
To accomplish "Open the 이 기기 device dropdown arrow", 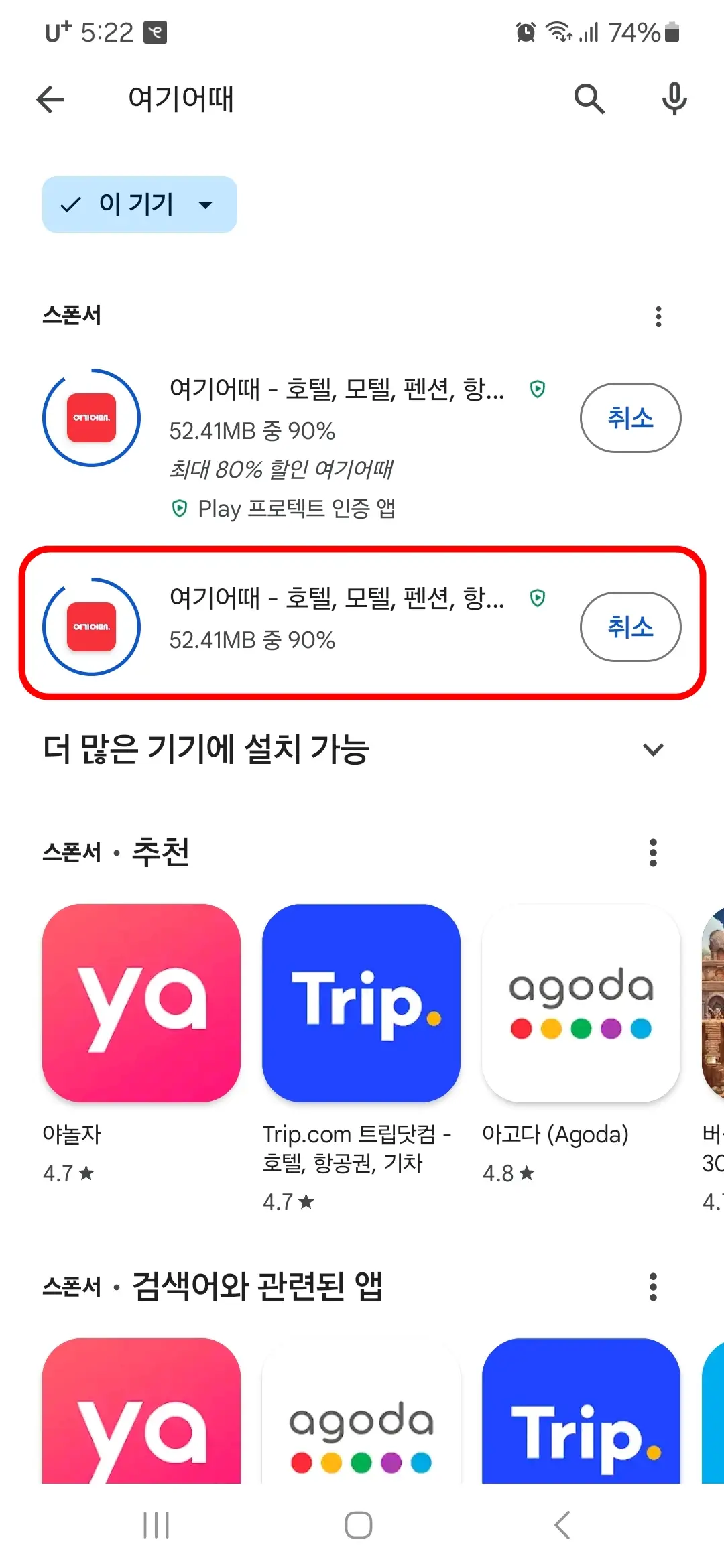I will click(x=206, y=205).
